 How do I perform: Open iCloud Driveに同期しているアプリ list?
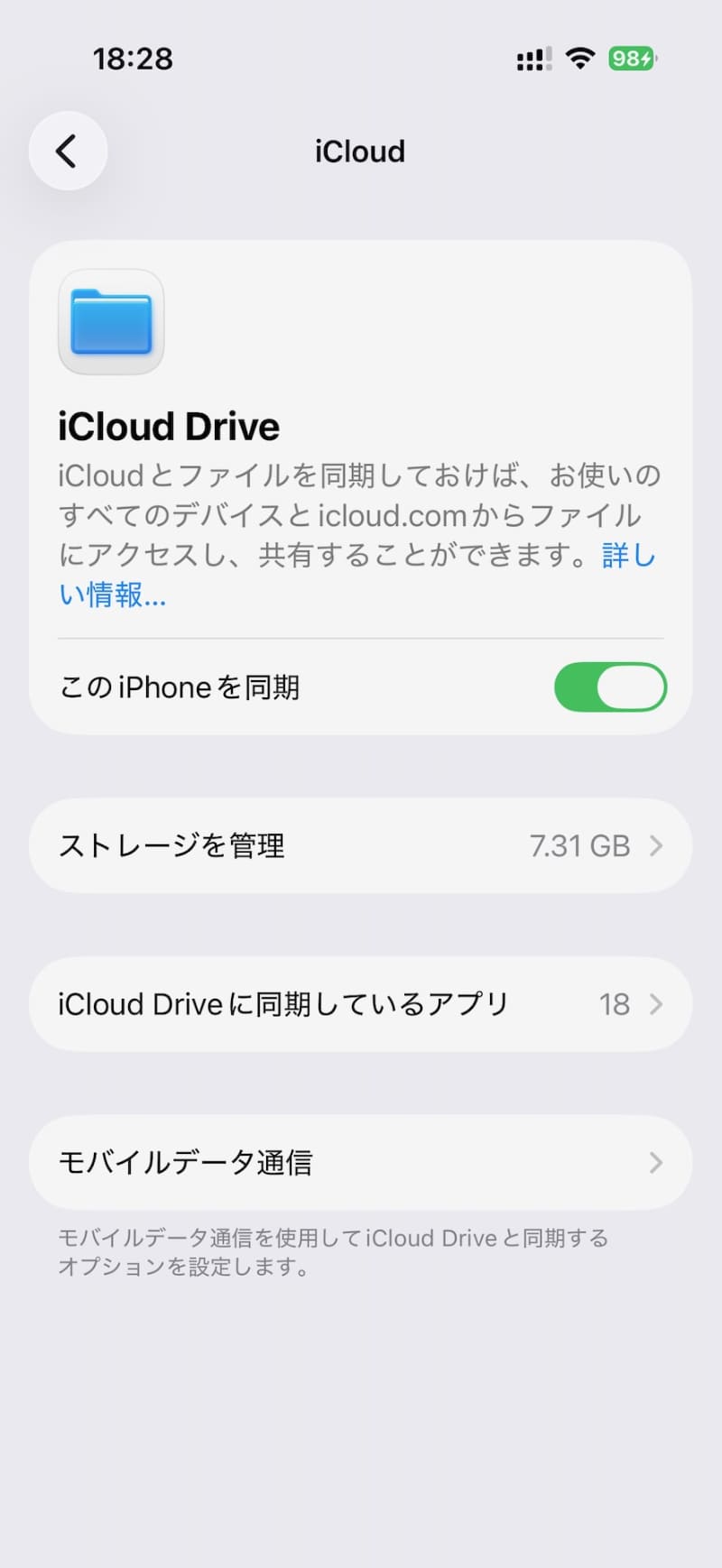click(282, 1004)
